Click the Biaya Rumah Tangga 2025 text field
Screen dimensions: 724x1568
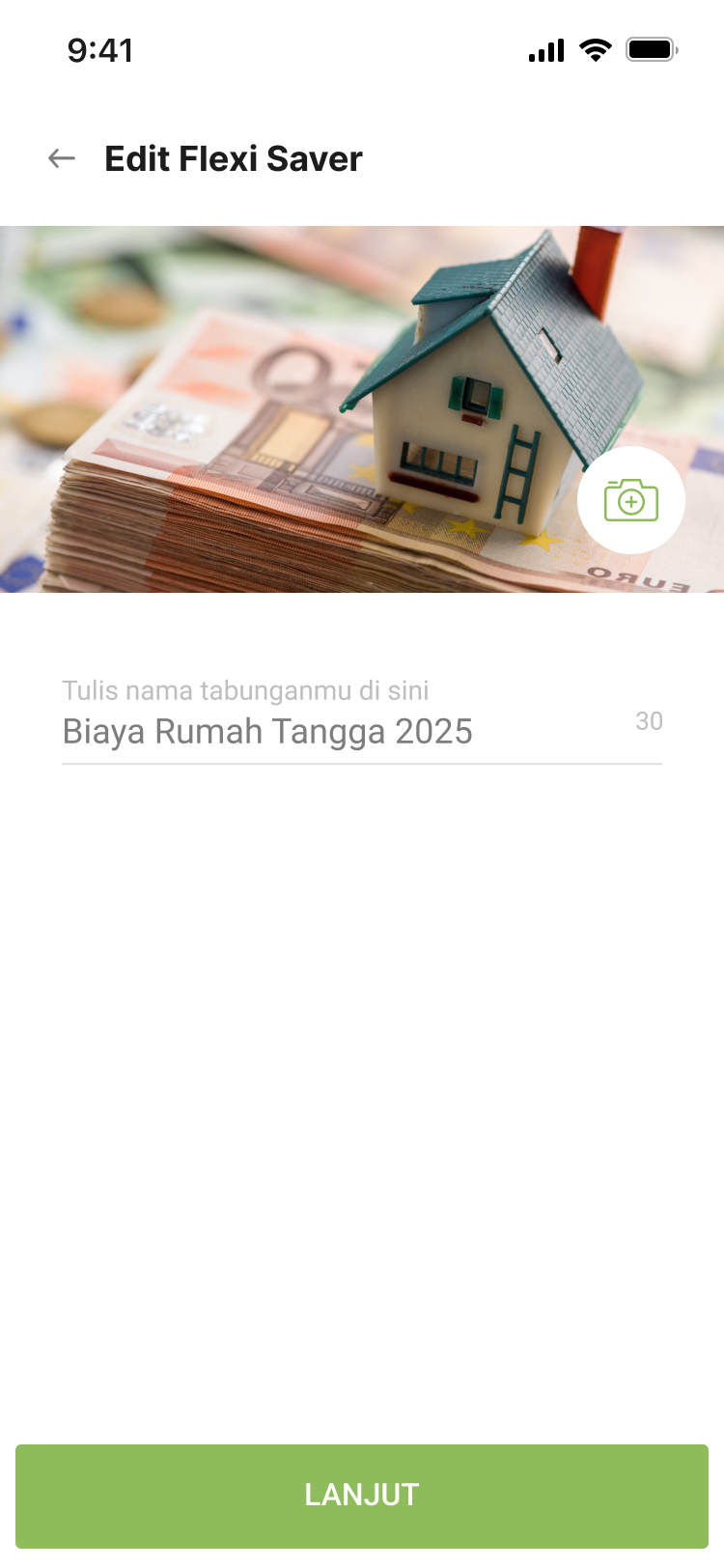(x=267, y=731)
